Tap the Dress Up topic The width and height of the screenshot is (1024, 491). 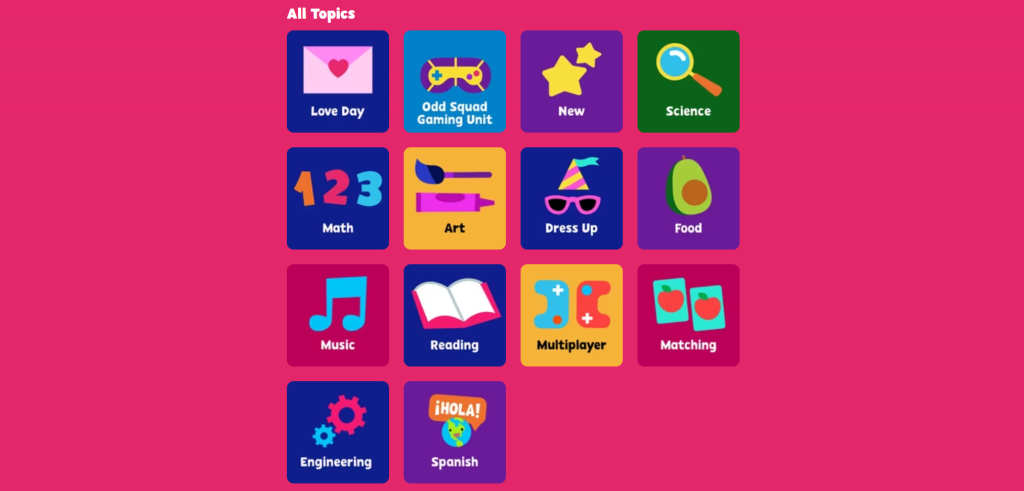tap(571, 198)
